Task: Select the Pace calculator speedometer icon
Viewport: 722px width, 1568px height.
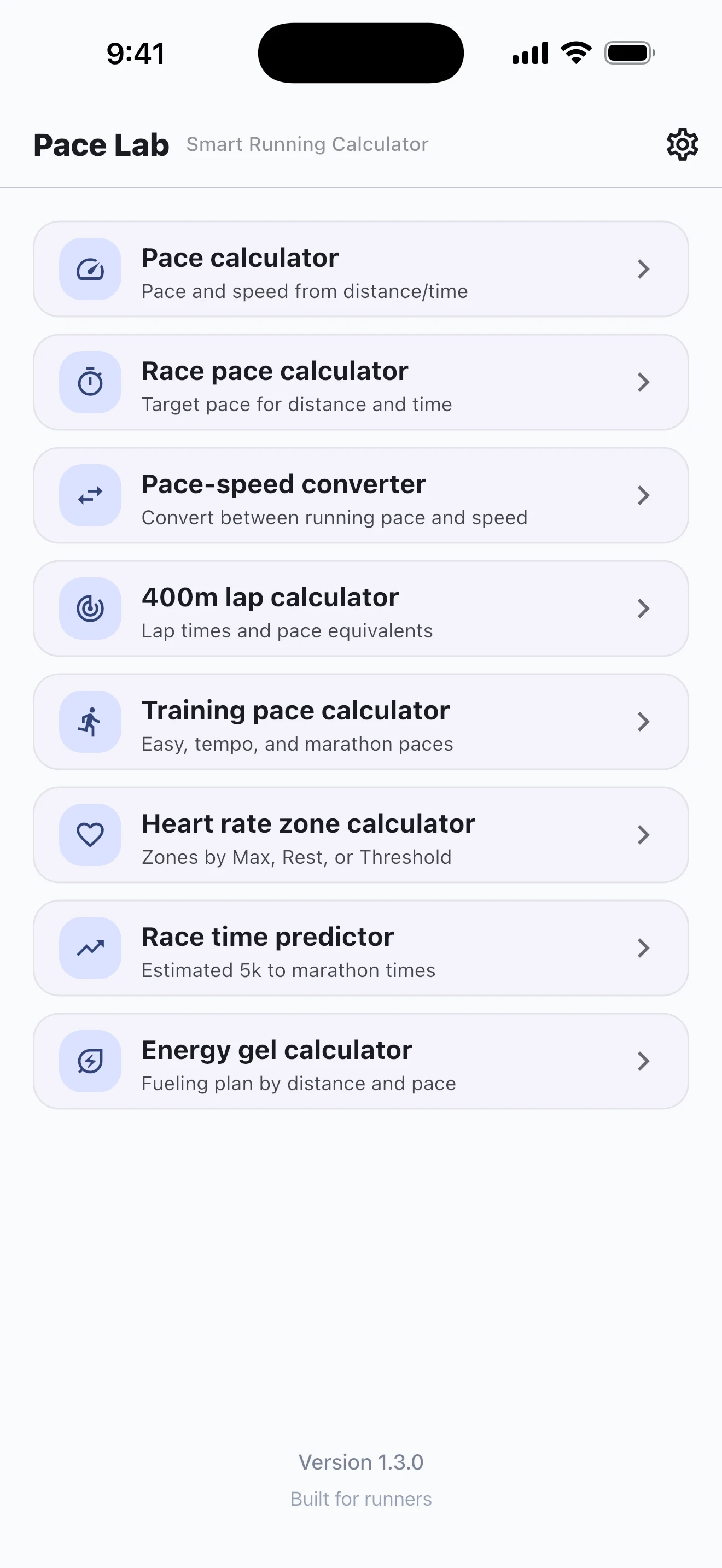Action: tap(90, 269)
